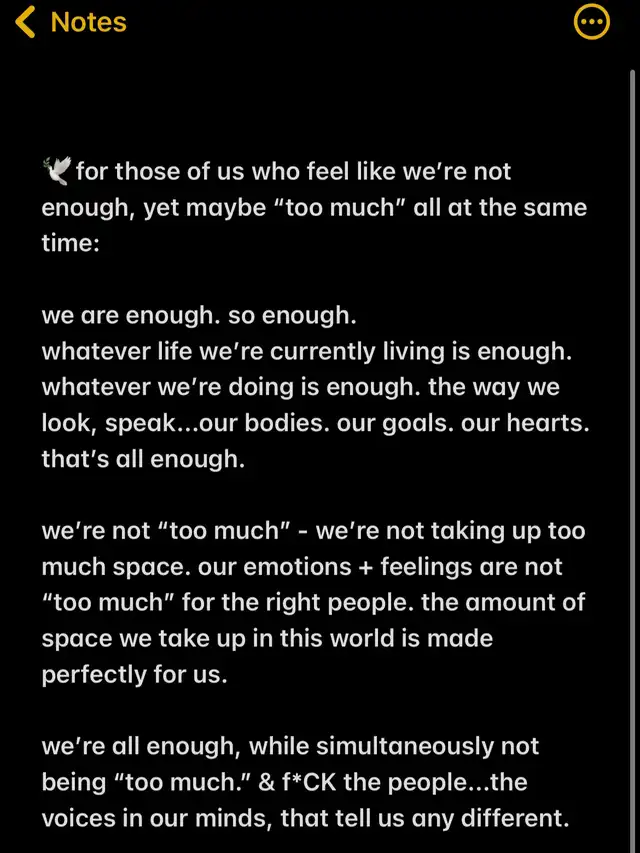
Task: Go back to the Notes list
Action: pos(70,22)
